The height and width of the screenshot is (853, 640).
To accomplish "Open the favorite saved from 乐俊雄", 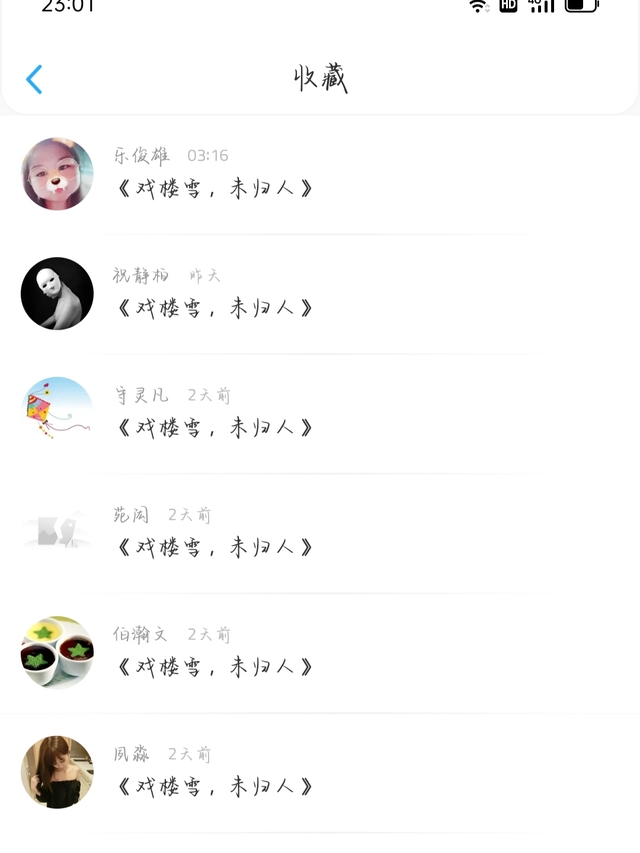I will click(320, 175).
